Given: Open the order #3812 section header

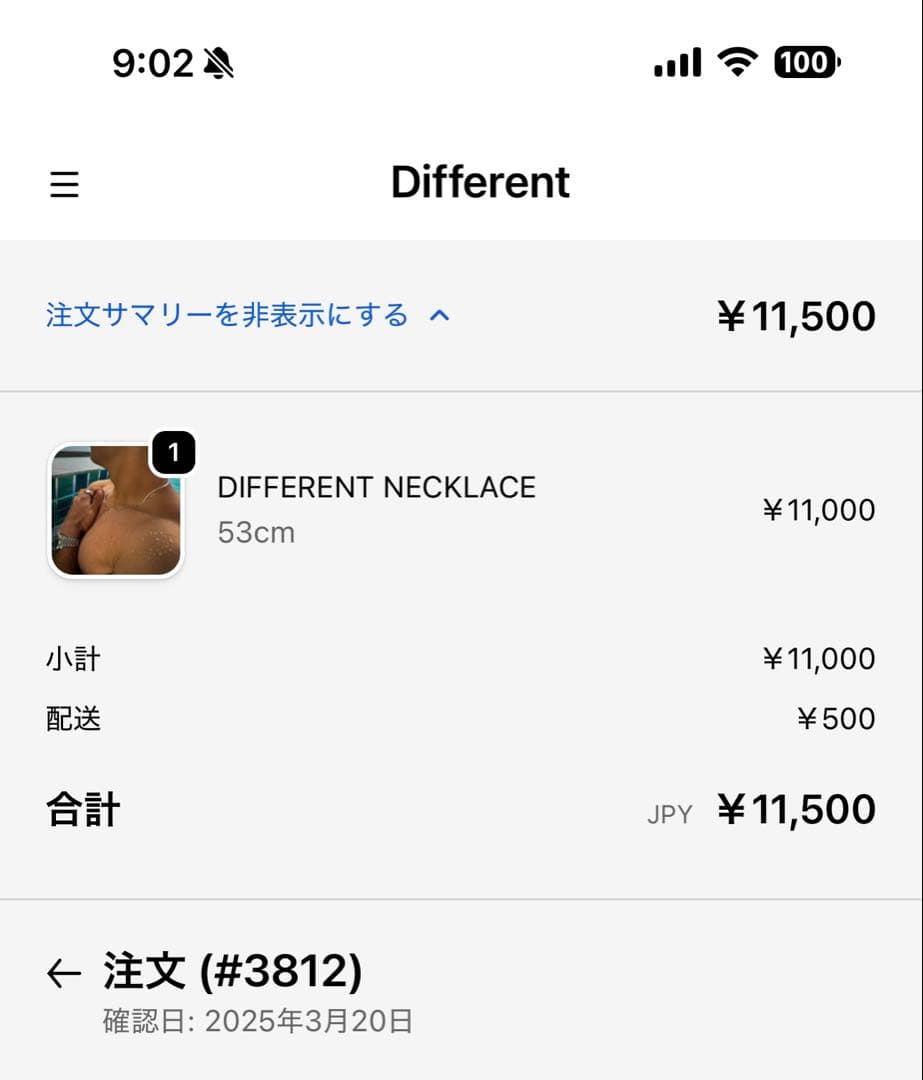Looking at the screenshot, I should [232, 969].
